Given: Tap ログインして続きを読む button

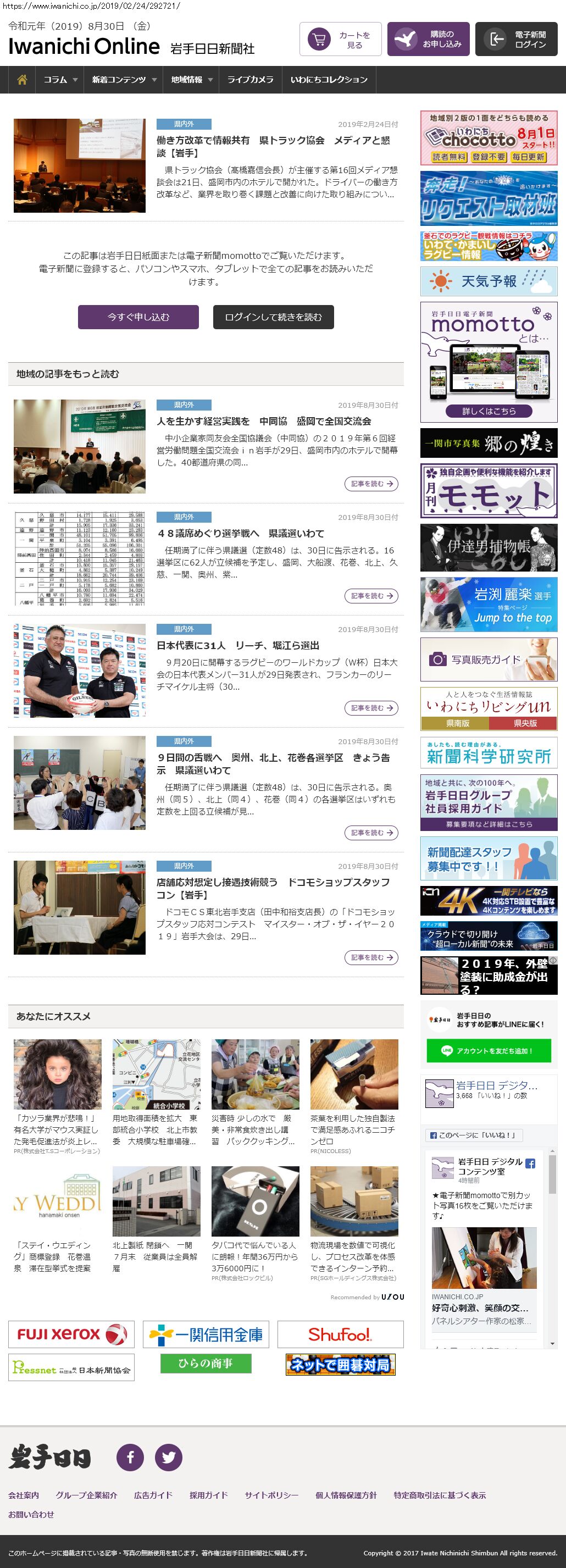Looking at the screenshot, I should 273,317.
